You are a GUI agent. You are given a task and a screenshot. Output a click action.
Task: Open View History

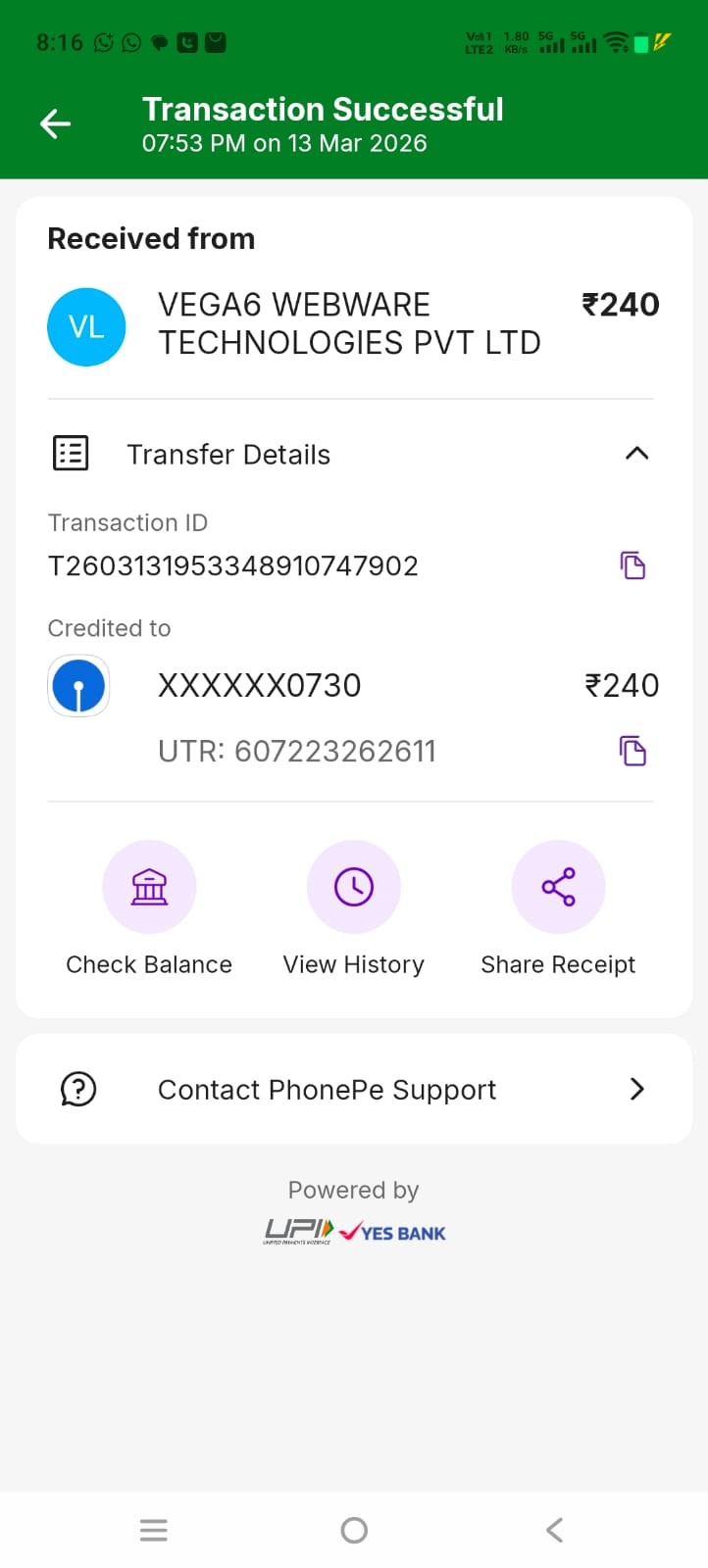point(354,887)
